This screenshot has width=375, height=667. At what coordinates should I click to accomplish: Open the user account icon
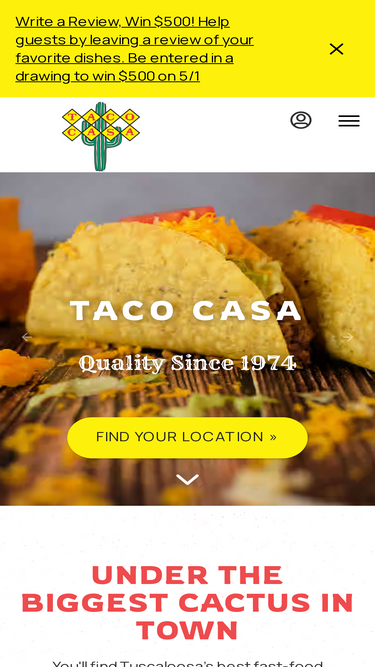[x=301, y=120]
